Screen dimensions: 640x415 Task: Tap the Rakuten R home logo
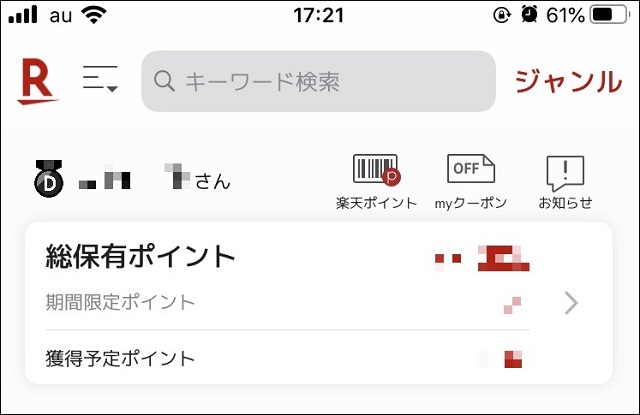click(38, 81)
